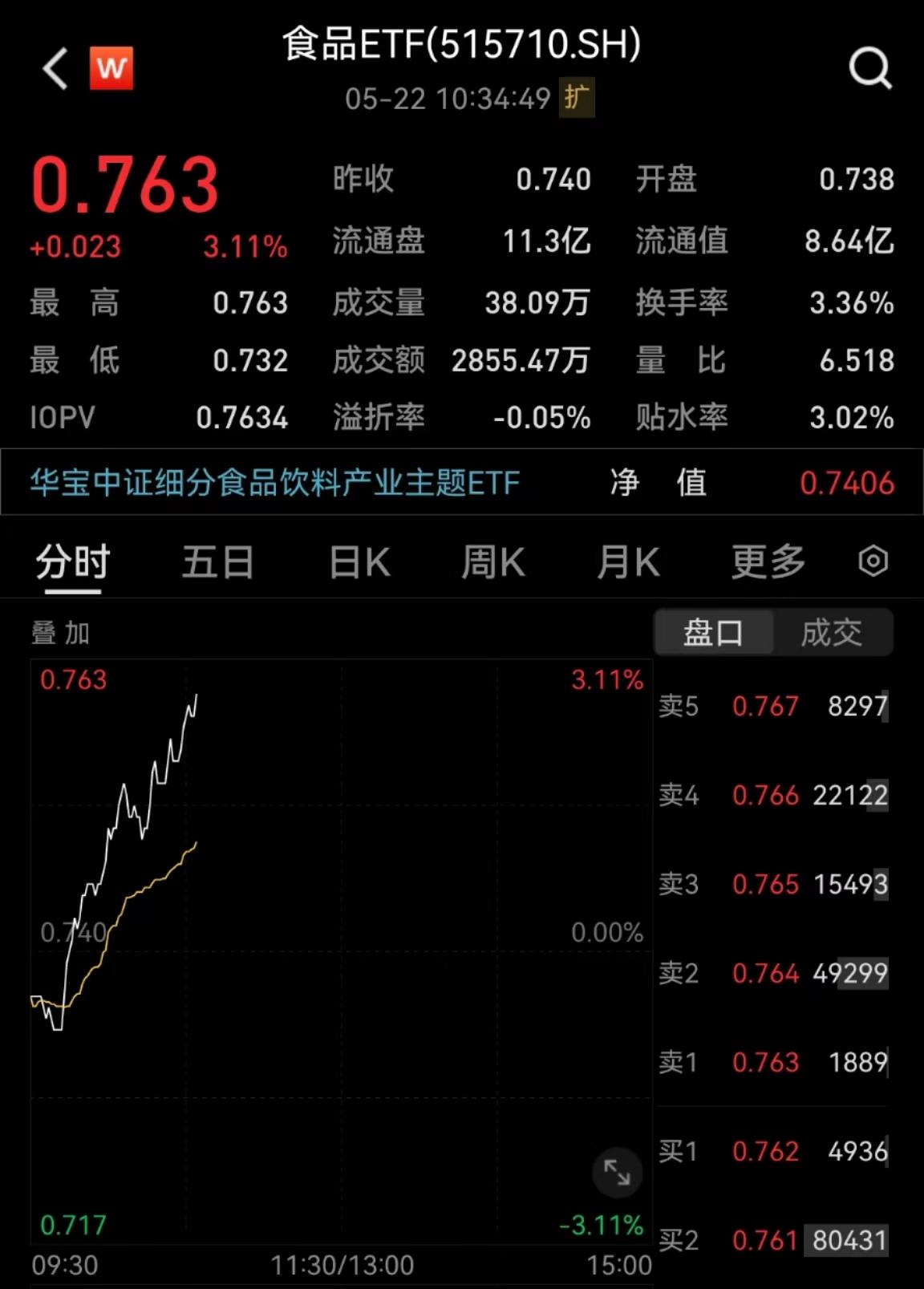Image resolution: width=924 pixels, height=1289 pixels.
Task: Open the 周K chart tab
Action: (x=492, y=561)
